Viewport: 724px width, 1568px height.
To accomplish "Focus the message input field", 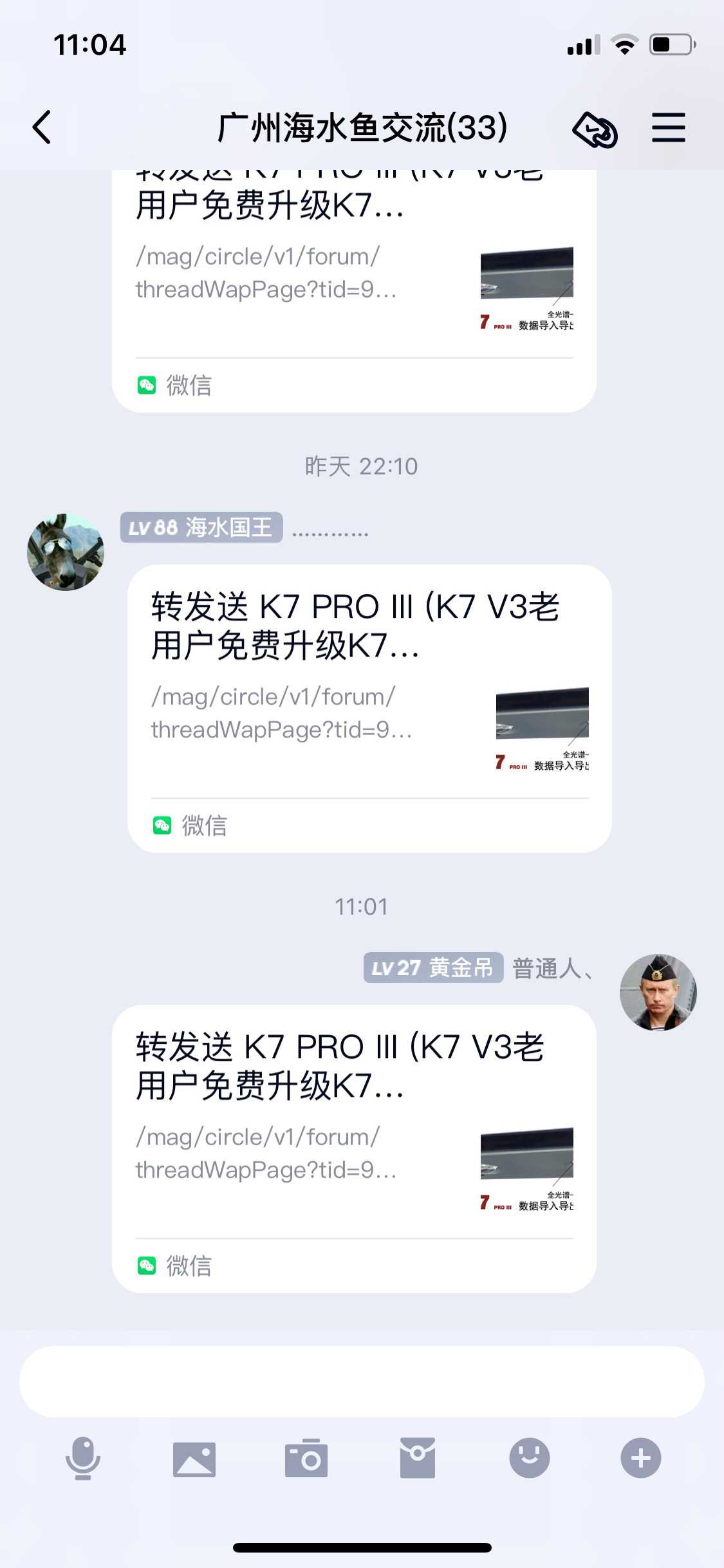I will coord(362,1381).
